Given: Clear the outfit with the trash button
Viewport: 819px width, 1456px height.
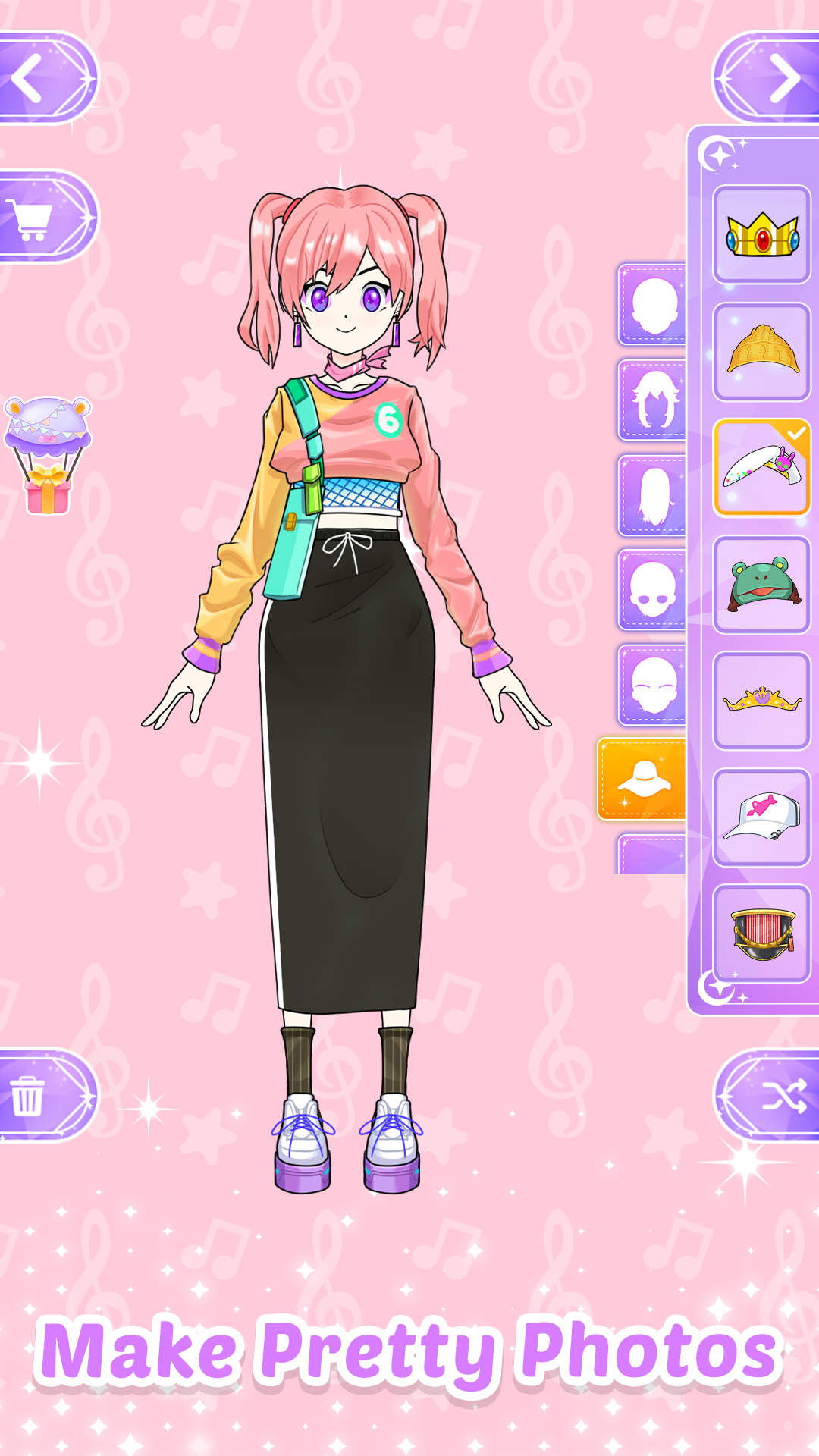Looking at the screenshot, I should tap(38, 1095).
